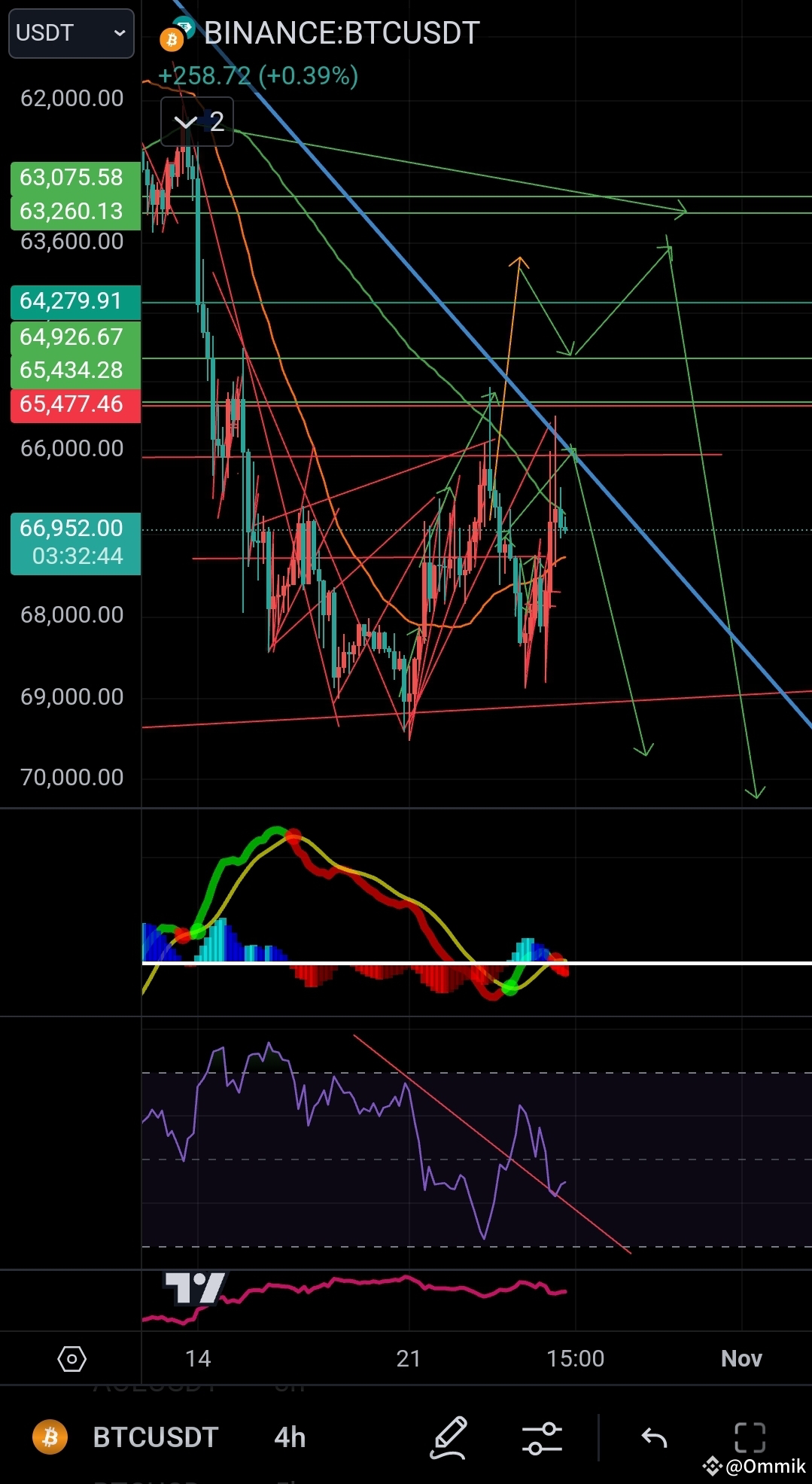Toggle drawings visibility with the hexagon eye icon
Viewport: 812px width, 1484px height.
tap(71, 1358)
